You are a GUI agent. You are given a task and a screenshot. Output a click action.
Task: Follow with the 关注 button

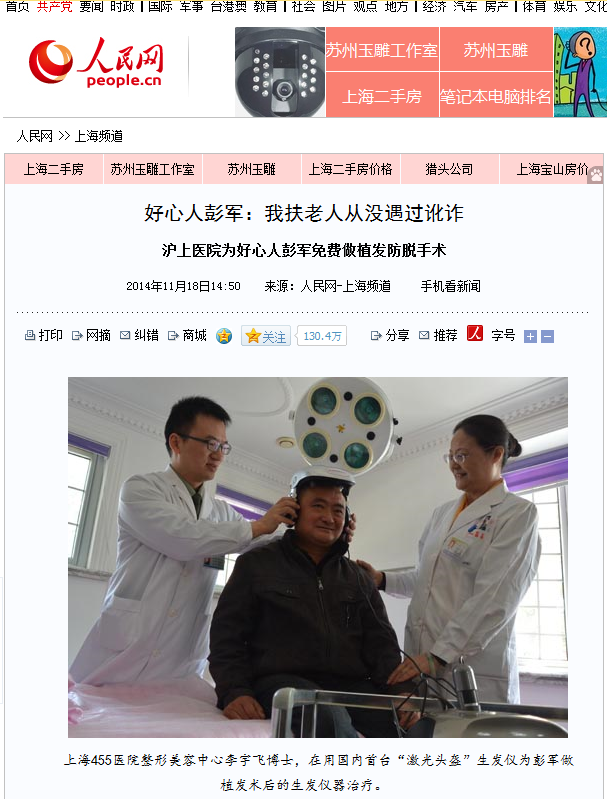click(266, 337)
